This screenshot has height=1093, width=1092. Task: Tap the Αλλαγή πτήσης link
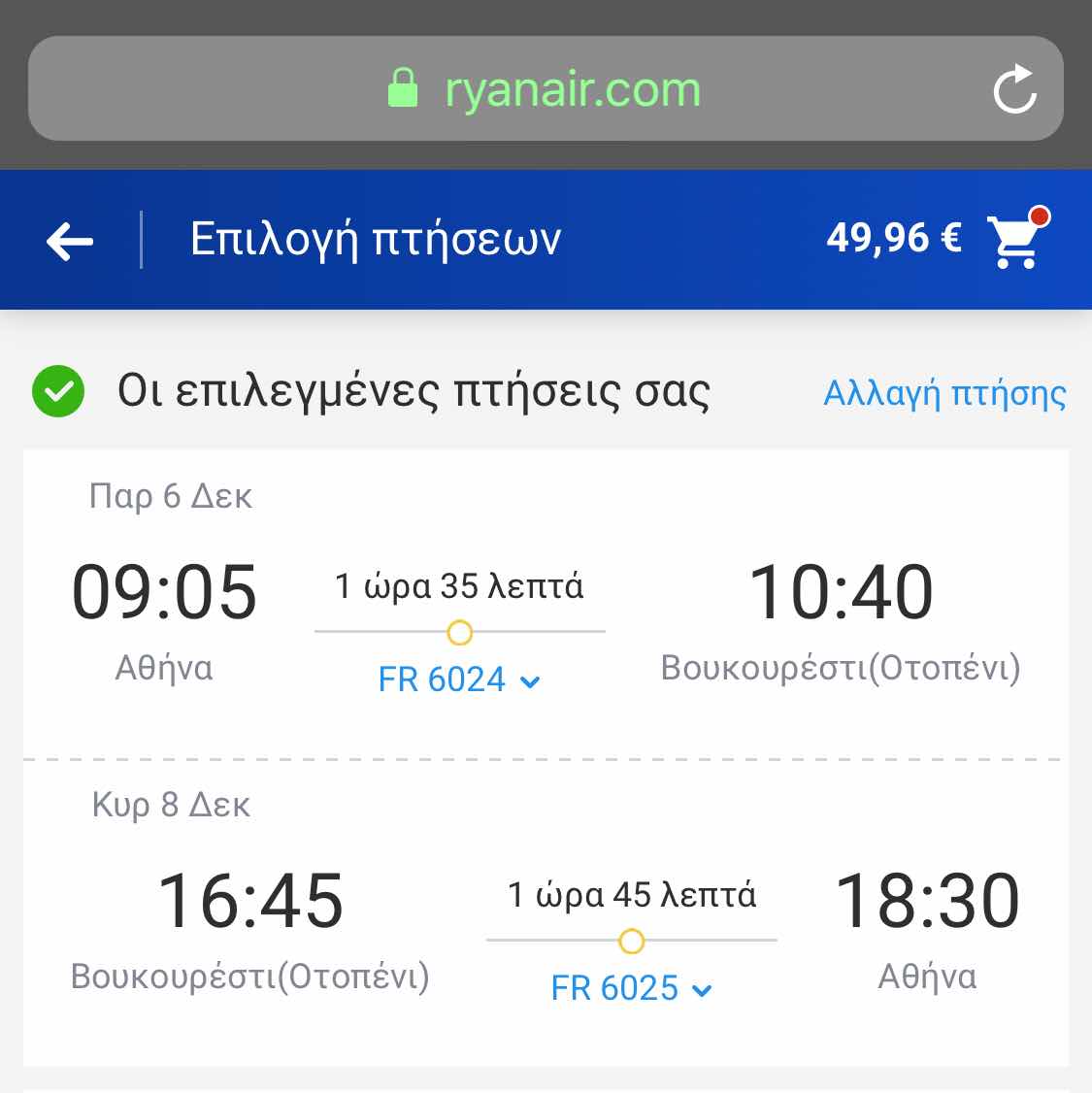tap(944, 393)
